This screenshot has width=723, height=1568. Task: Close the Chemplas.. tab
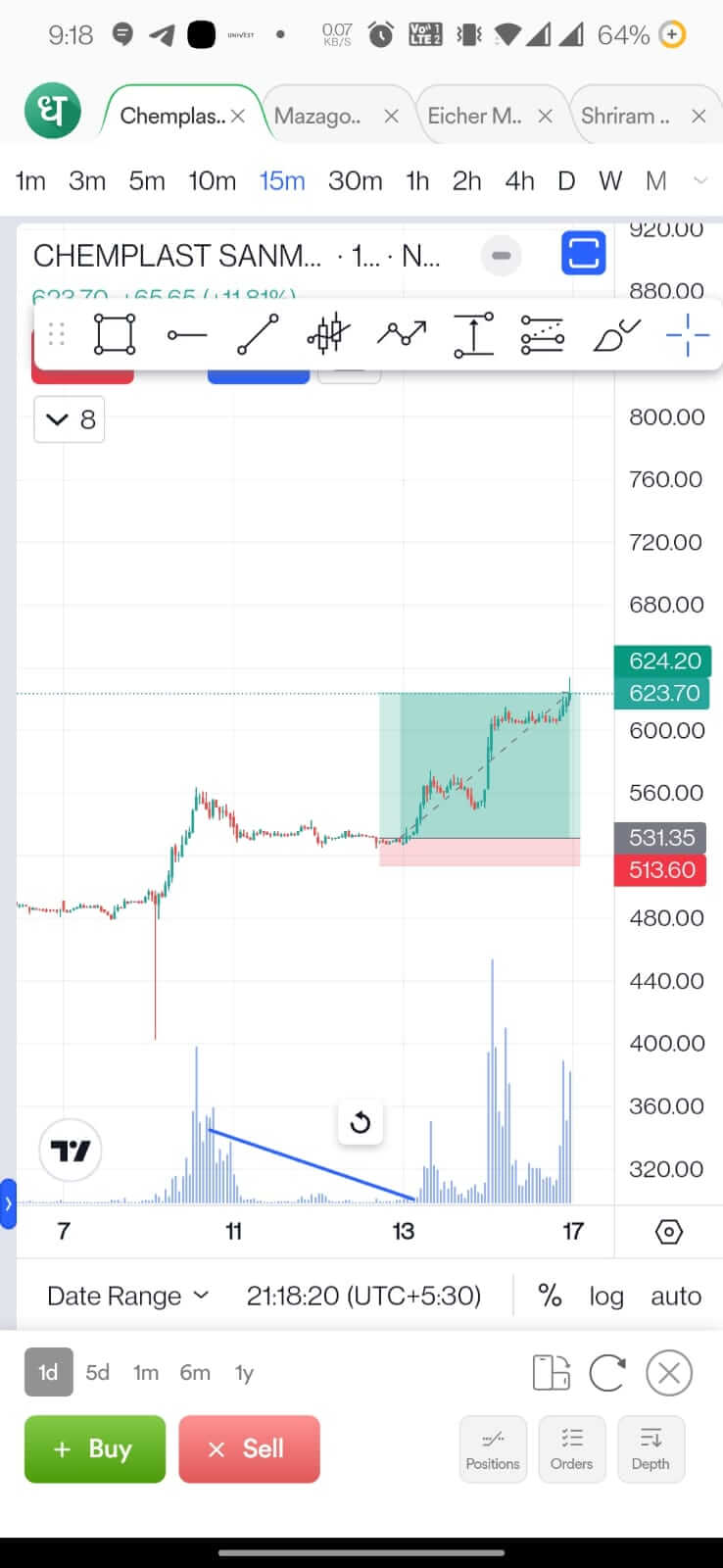238,116
